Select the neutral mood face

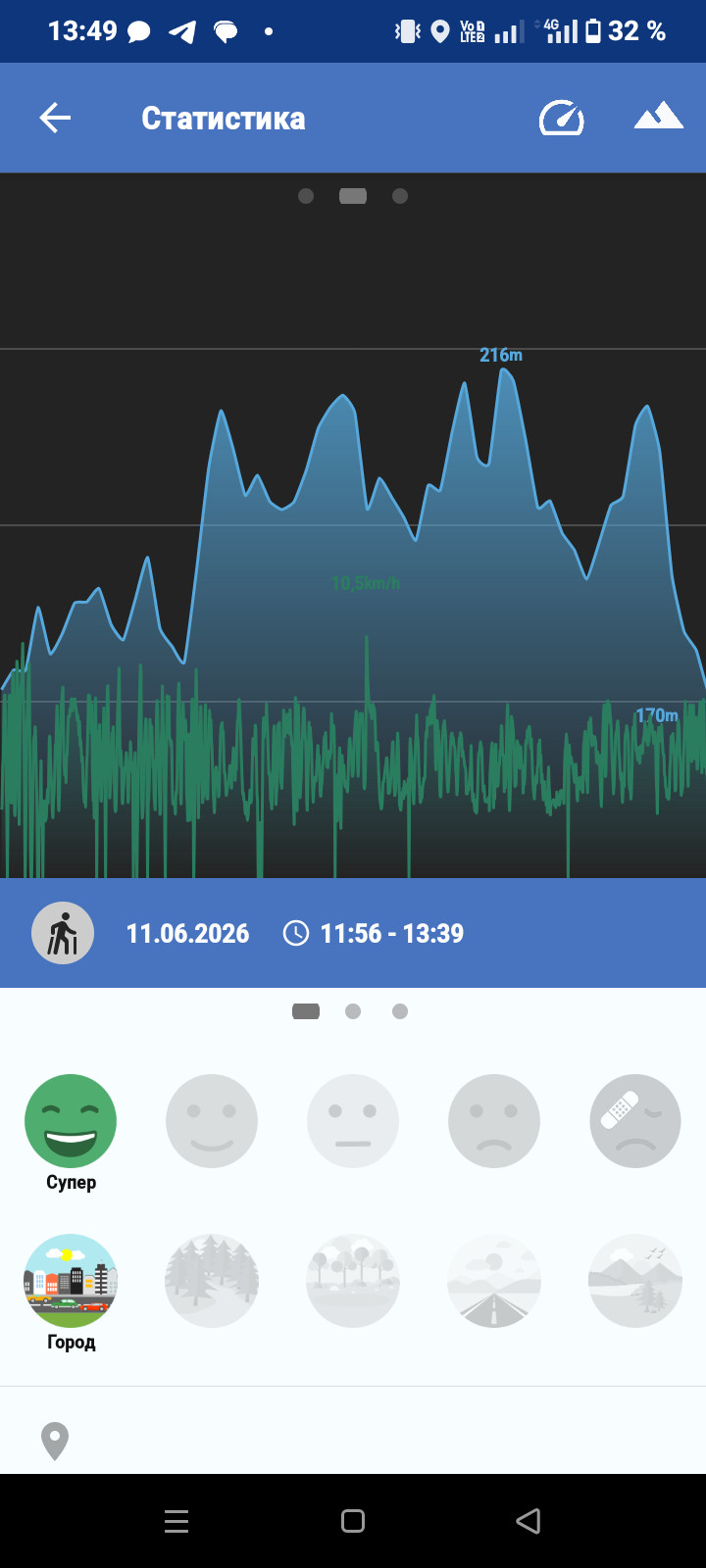click(353, 1120)
